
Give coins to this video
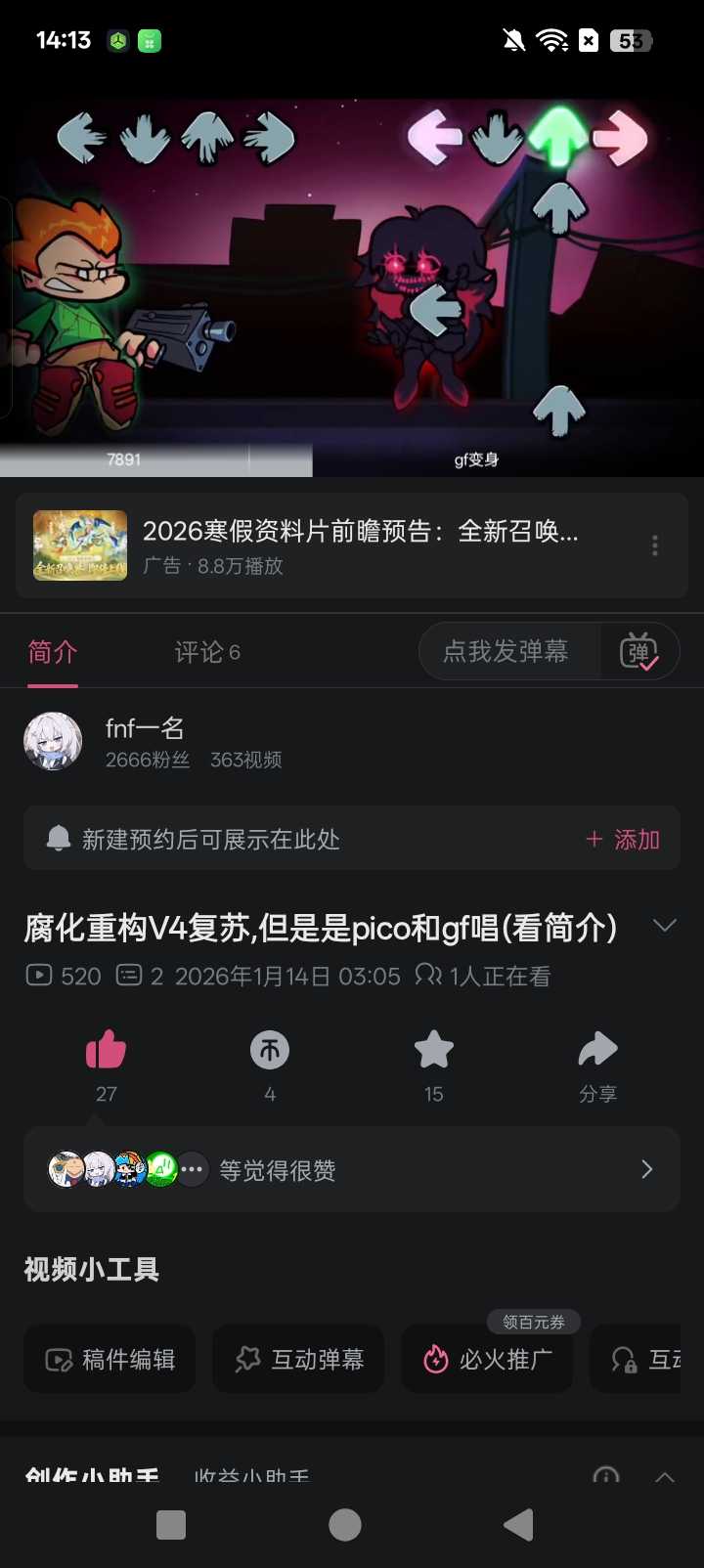point(270,1052)
